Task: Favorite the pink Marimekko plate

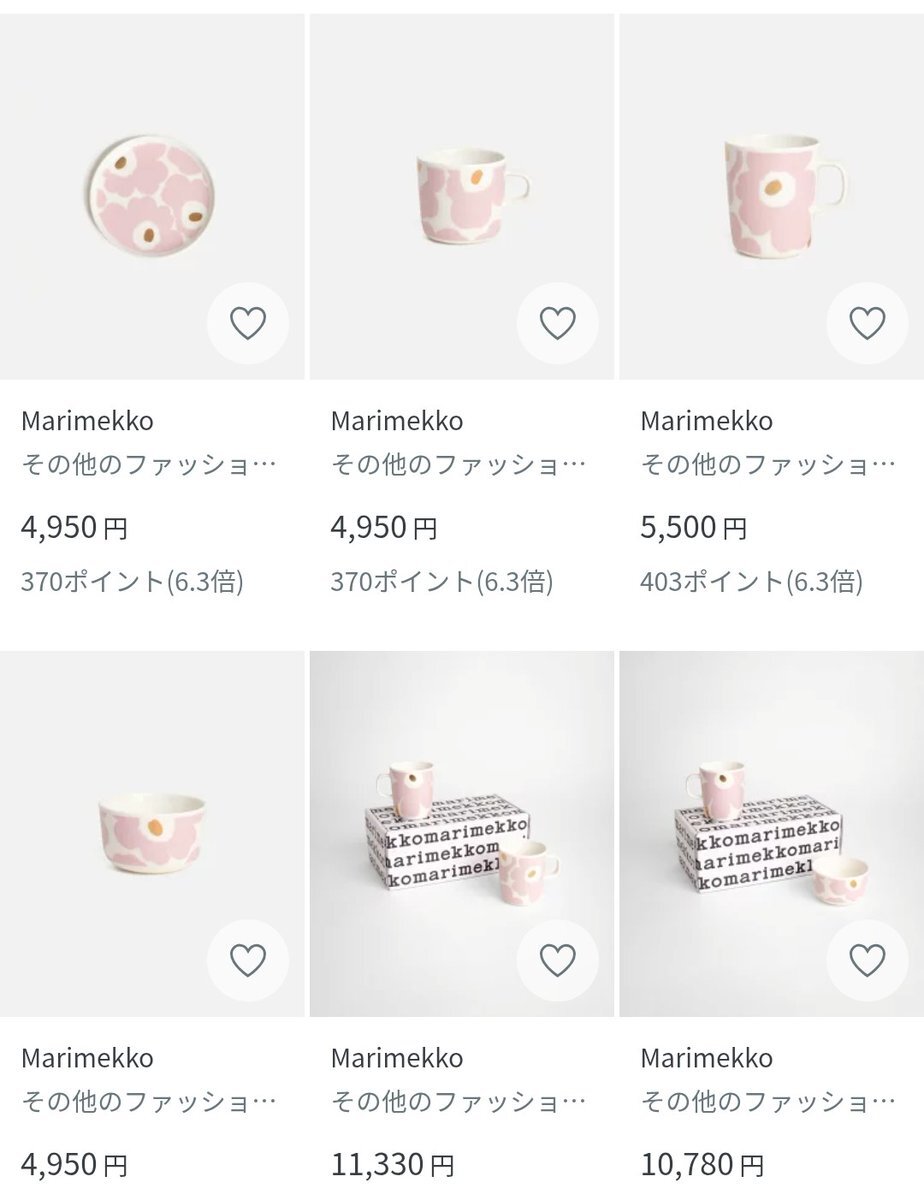Action: click(x=247, y=323)
